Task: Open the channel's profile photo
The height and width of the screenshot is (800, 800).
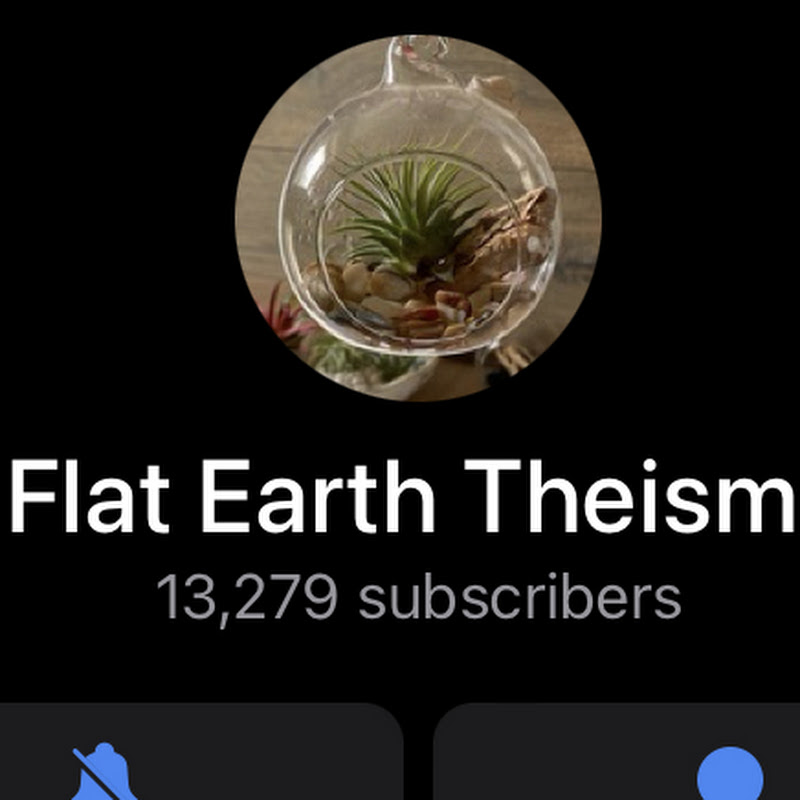Action: pyautogui.click(x=418, y=218)
